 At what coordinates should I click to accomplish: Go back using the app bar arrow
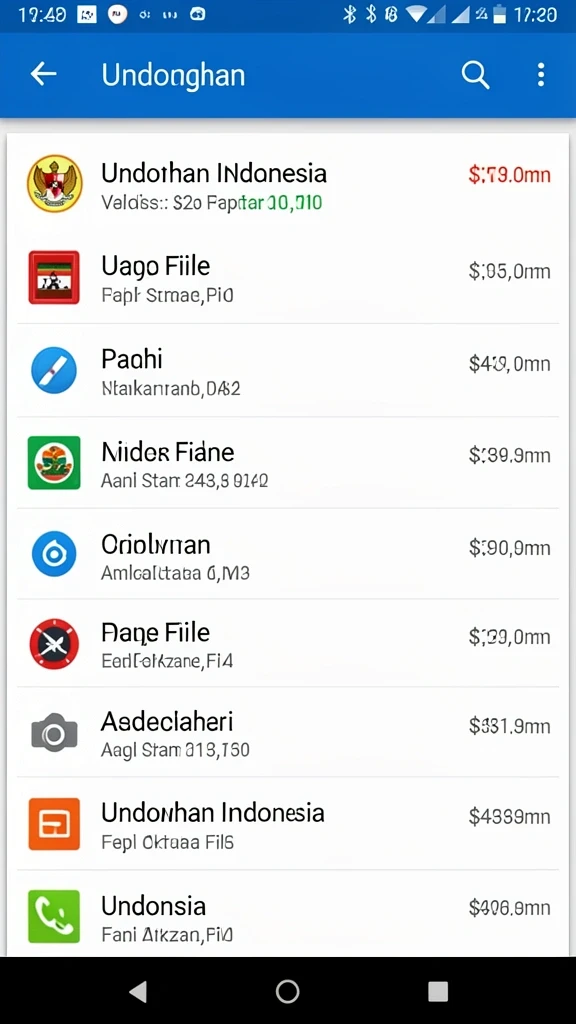[x=44, y=74]
